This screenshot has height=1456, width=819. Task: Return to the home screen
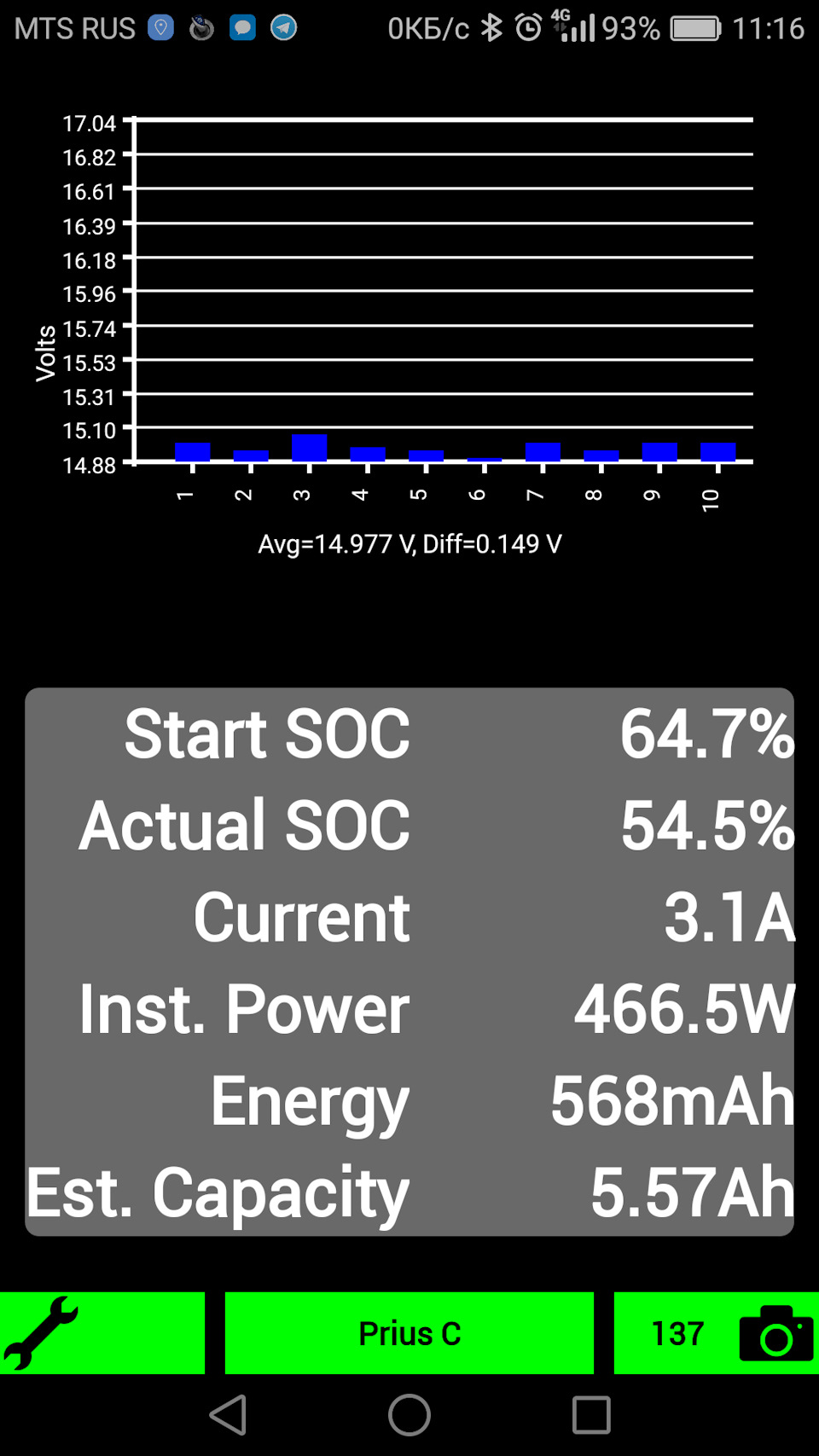(x=409, y=1415)
